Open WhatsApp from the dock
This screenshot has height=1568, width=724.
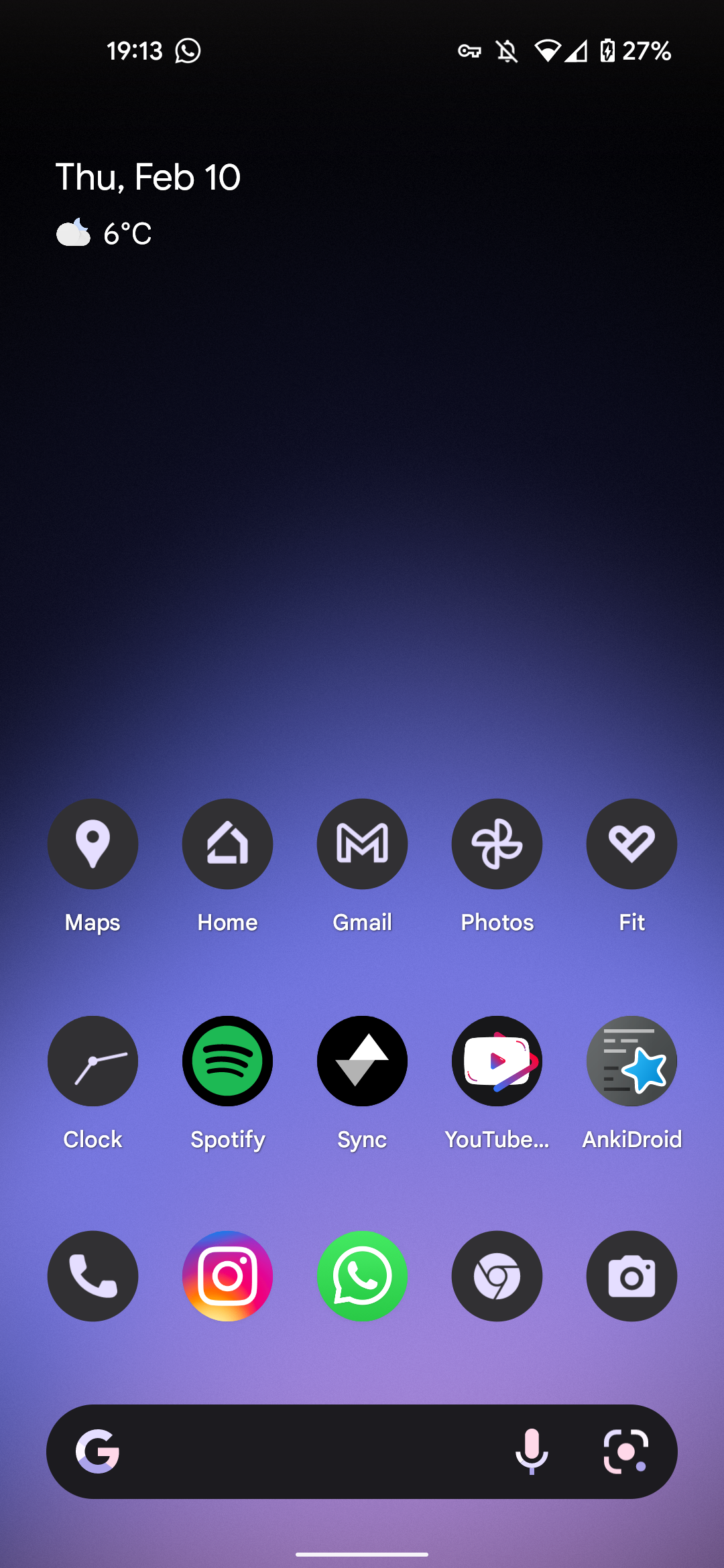362,1276
